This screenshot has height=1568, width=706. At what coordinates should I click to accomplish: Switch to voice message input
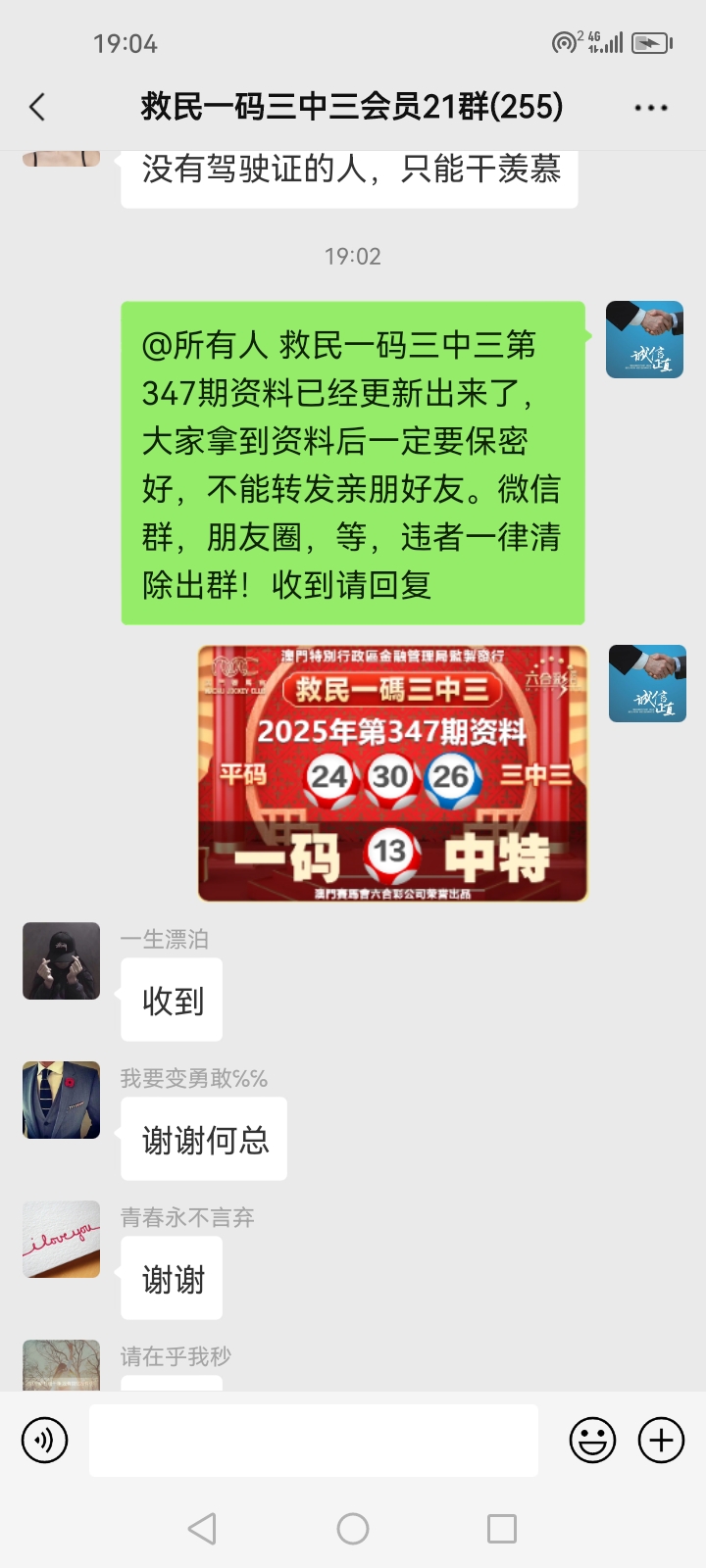[45, 1441]
